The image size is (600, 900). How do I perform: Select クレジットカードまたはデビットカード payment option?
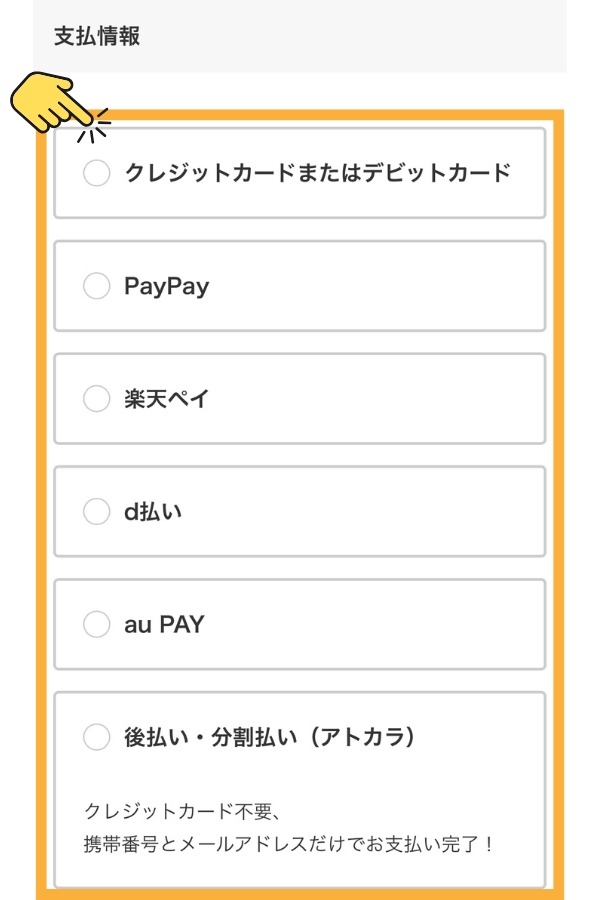(x=96, y=173)
